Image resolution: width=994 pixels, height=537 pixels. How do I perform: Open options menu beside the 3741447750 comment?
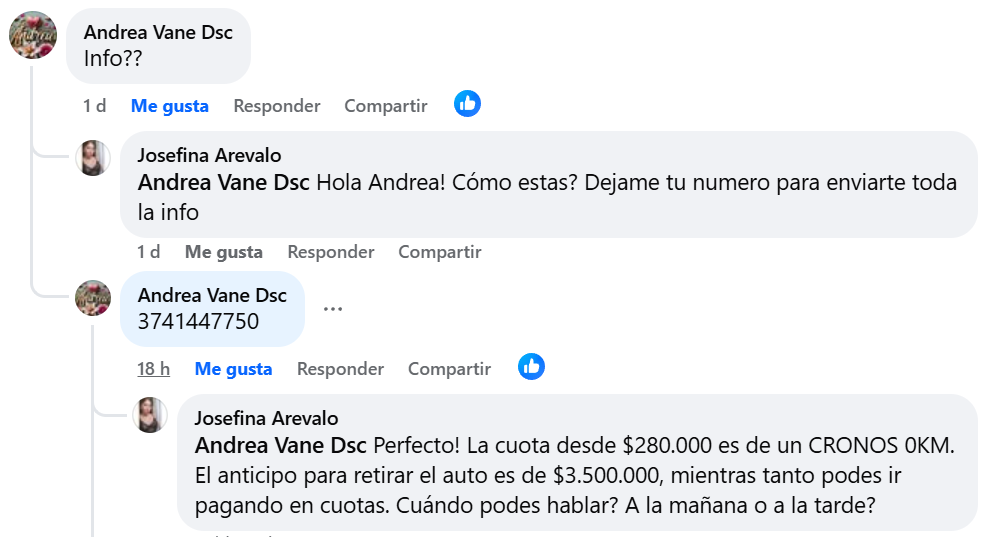point(333,308)
